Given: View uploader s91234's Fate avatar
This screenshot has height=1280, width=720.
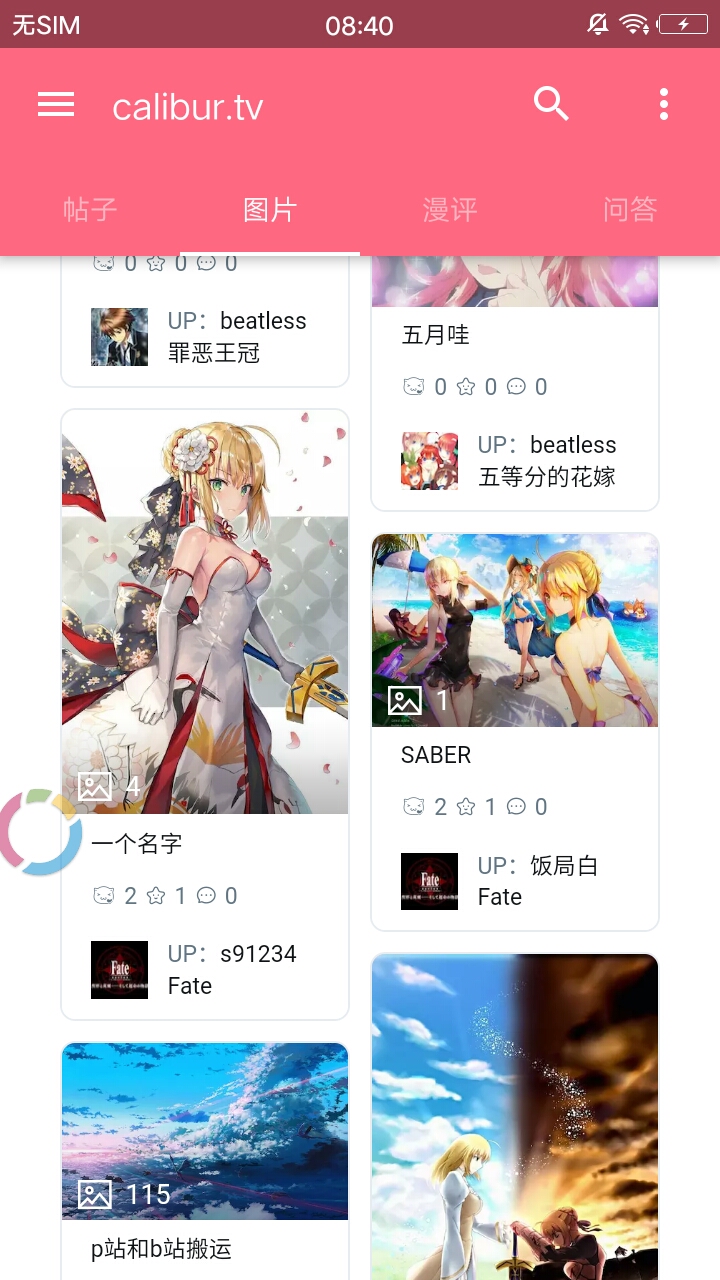Looking at the screenshot, I should pyautogui.click(x=119, y=969).
